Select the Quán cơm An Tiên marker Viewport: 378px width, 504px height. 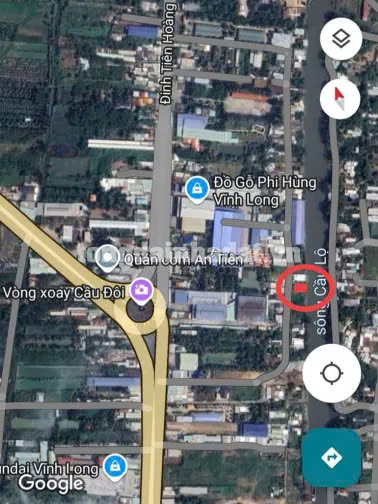click(107, 258)
